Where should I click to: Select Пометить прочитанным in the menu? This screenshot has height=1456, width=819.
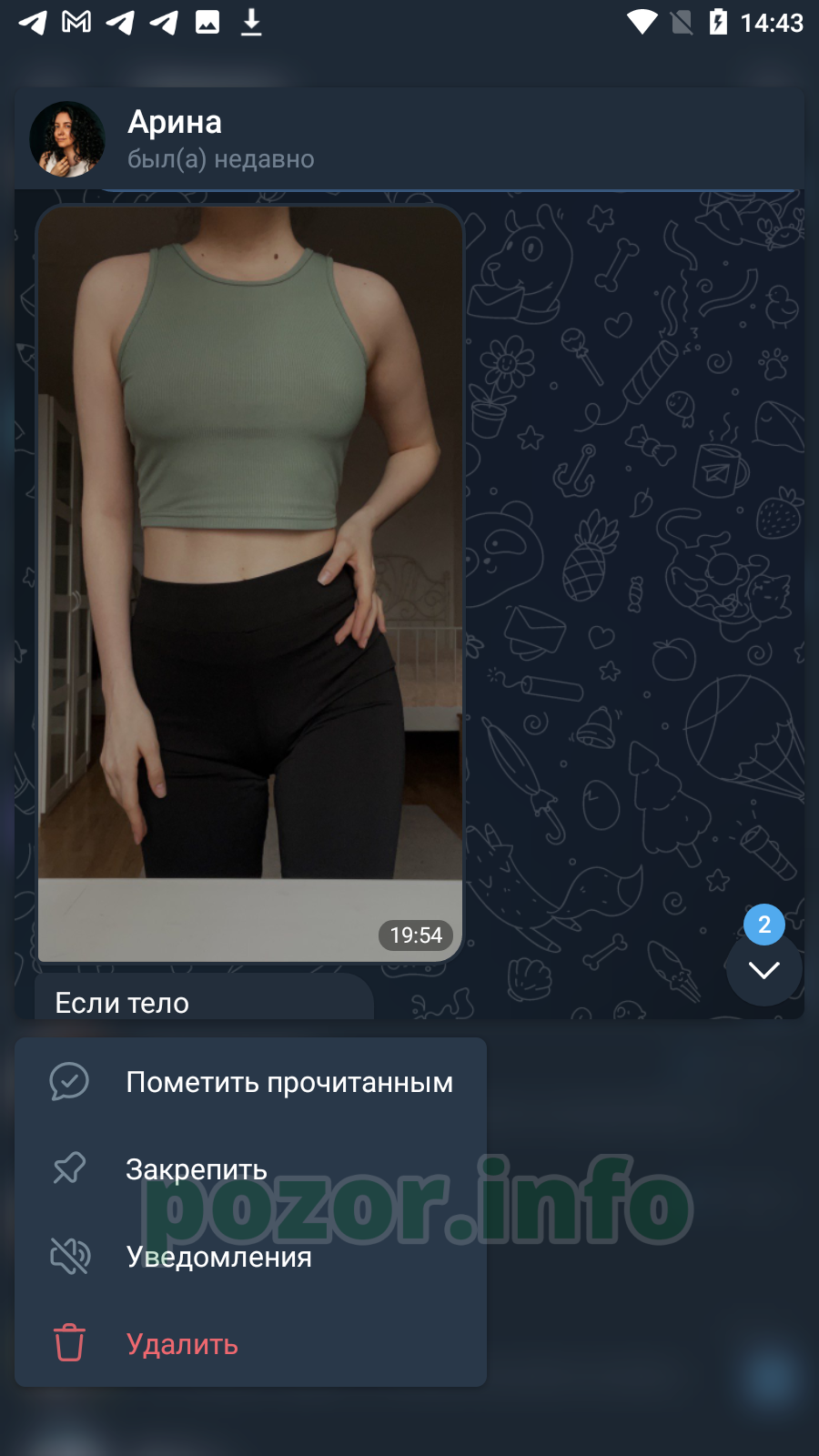point(250,1082)
